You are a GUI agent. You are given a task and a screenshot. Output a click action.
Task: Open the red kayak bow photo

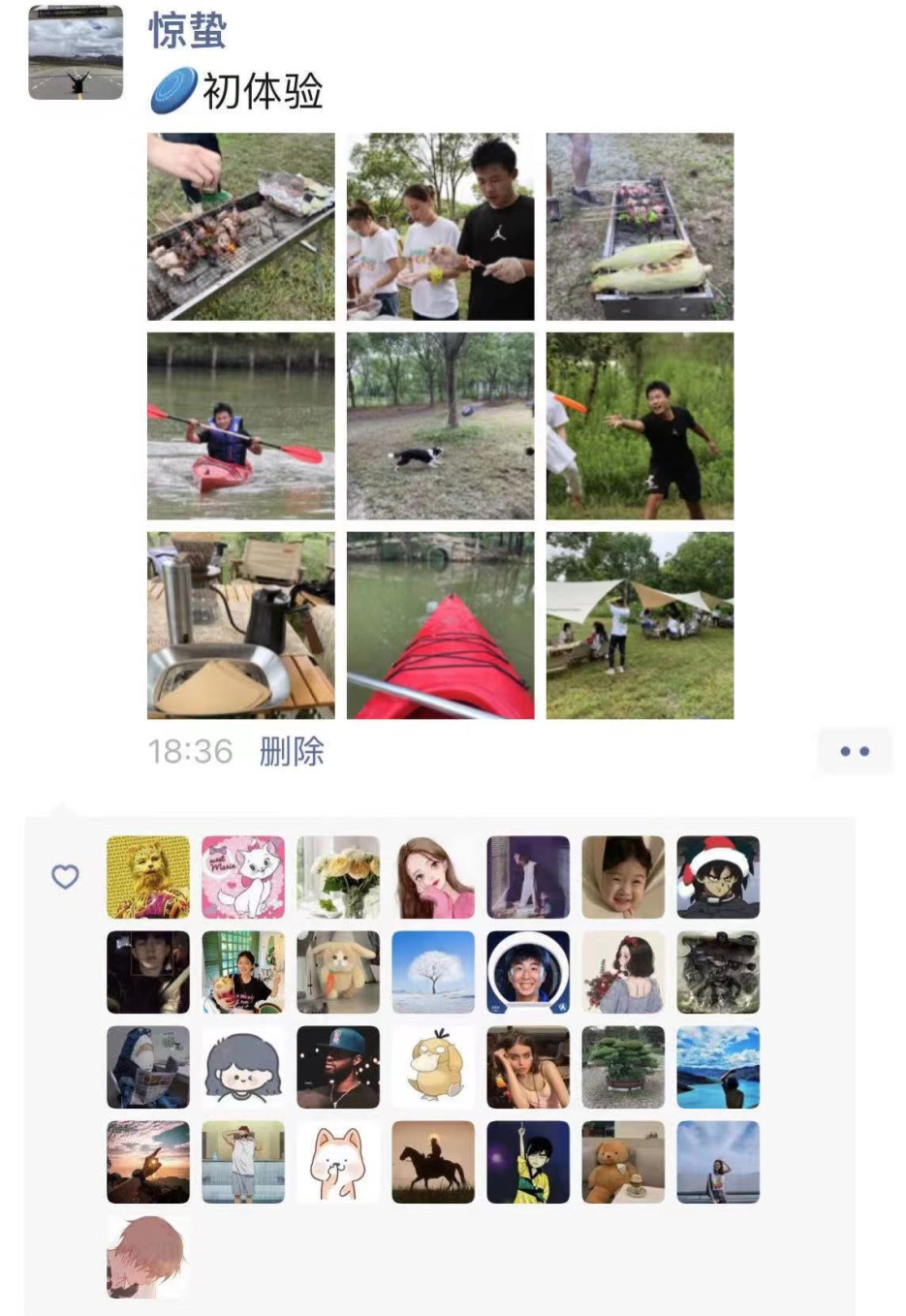(440, 625)
